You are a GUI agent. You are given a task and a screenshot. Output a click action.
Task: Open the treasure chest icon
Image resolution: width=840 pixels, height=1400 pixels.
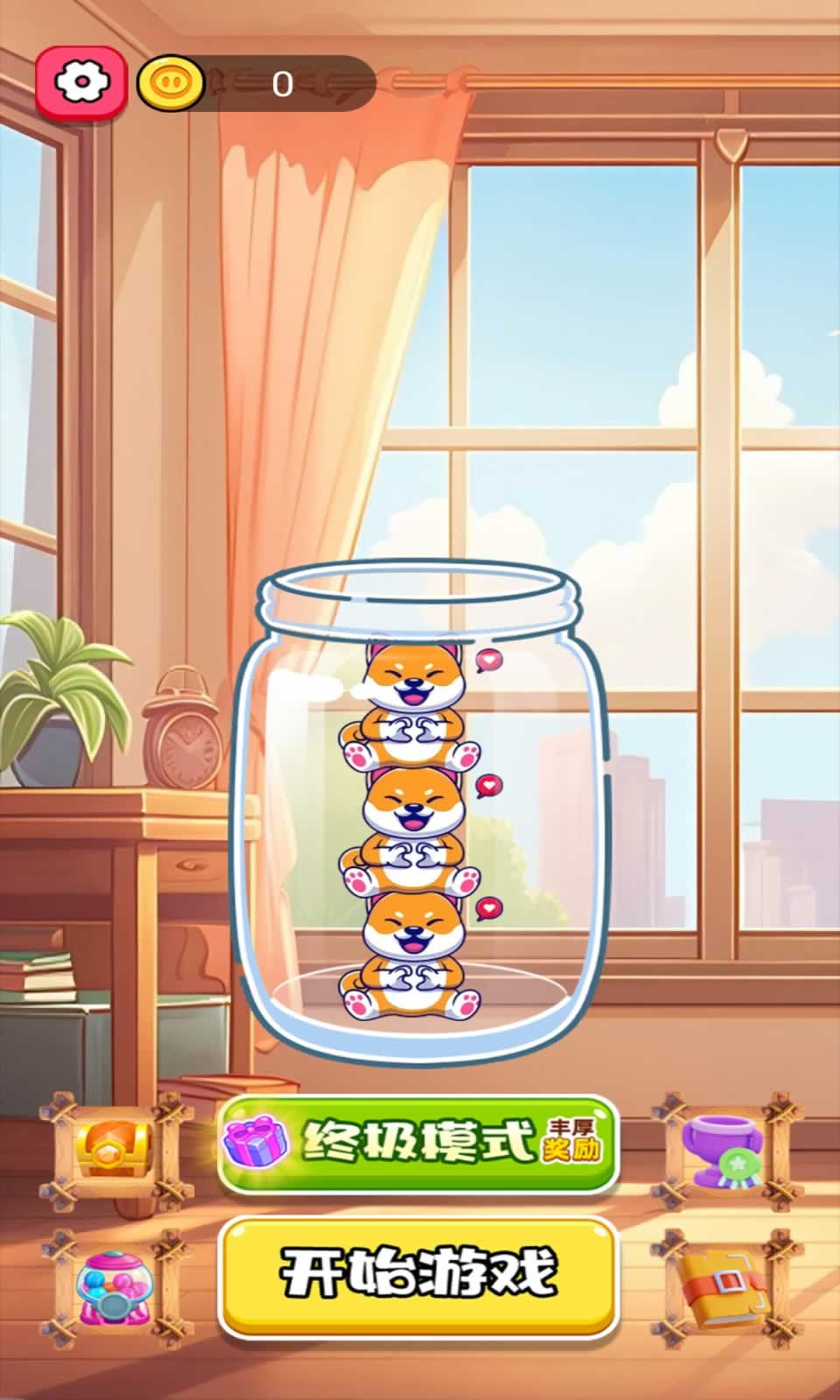pyautogui.click(x=115, y=1151)
